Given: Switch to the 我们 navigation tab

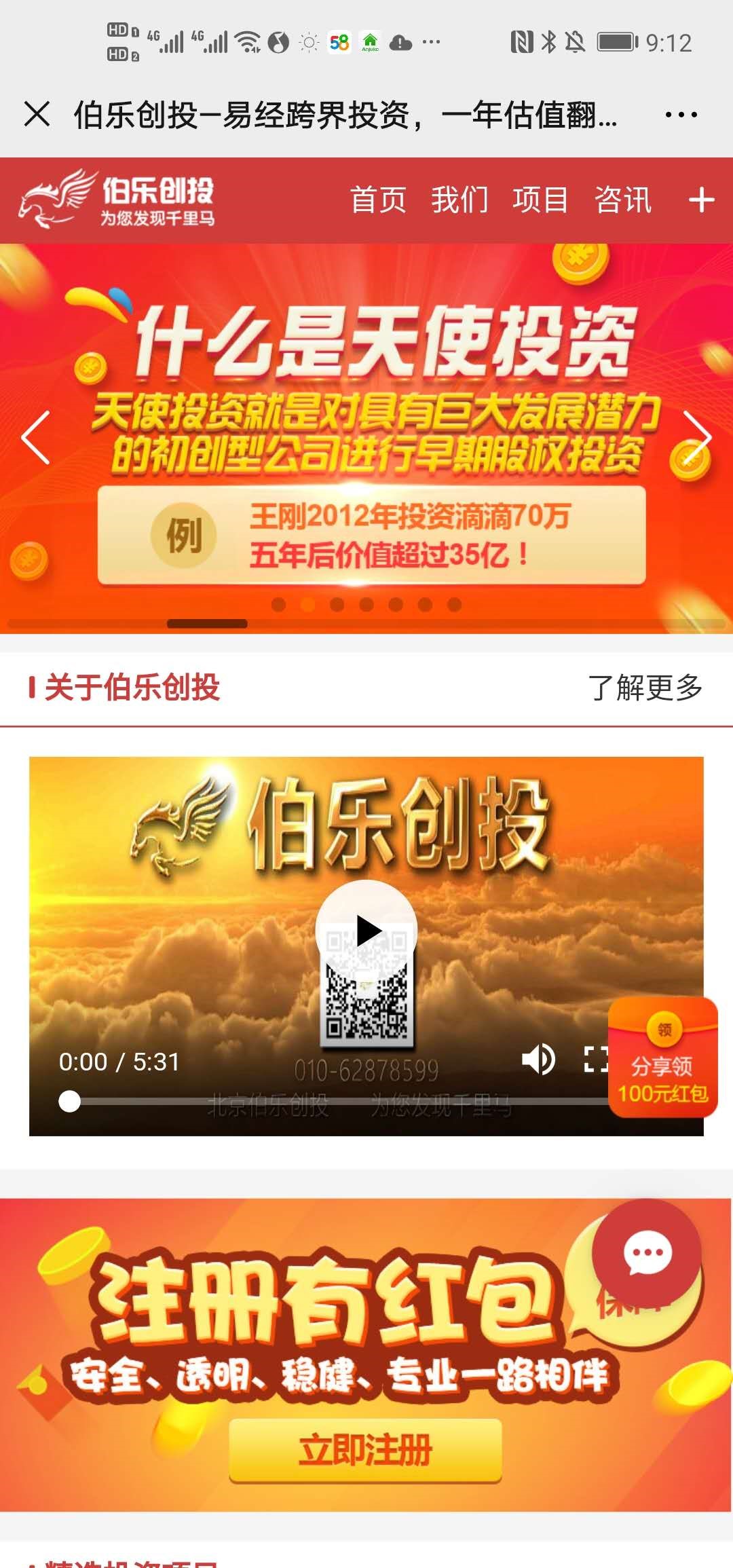Looking at the screenshot, I should 458,200.
